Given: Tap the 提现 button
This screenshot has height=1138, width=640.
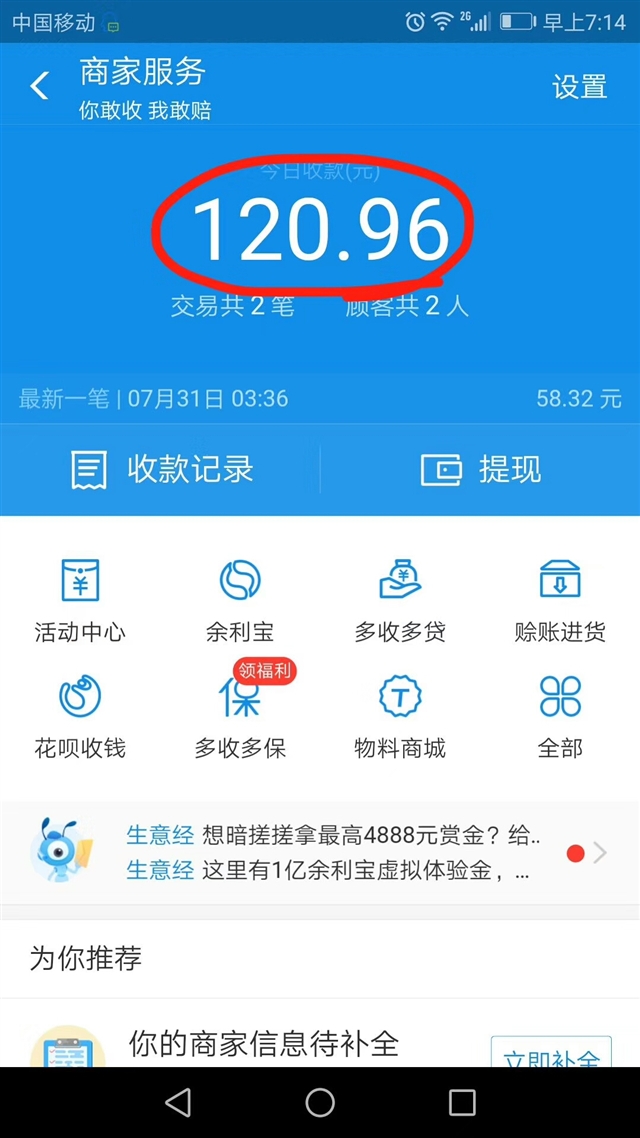Looking at the screenshot, I should (480, 469).
